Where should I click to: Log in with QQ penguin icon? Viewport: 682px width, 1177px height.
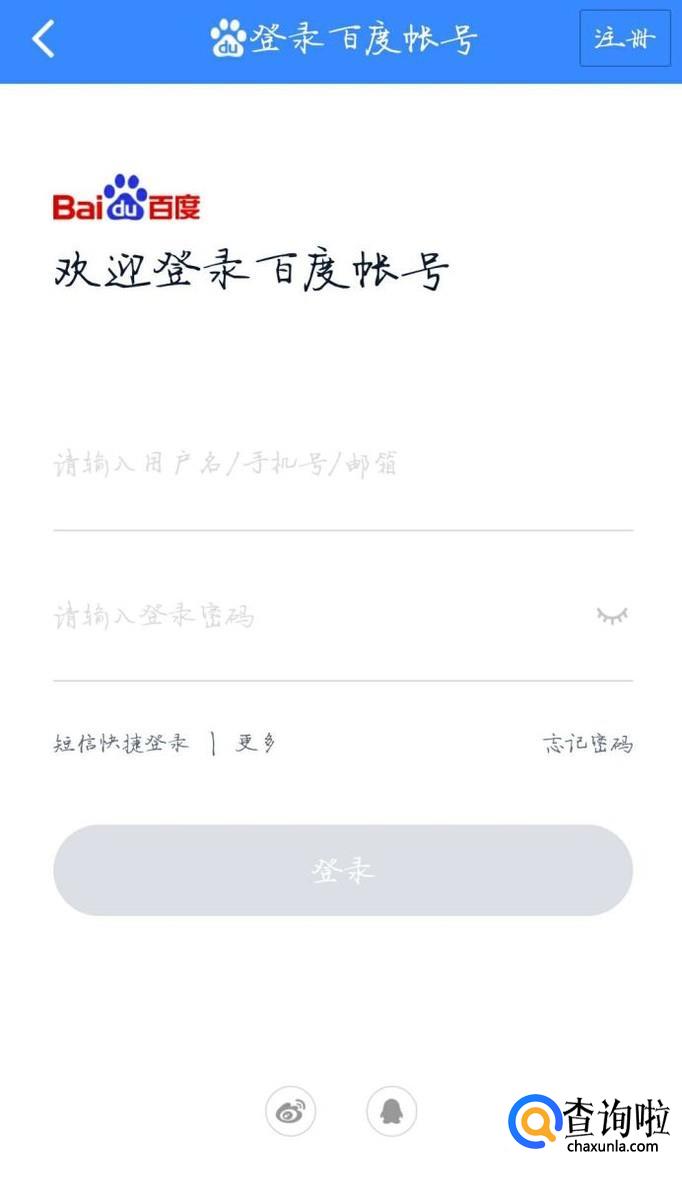[x=391, y=1111]
